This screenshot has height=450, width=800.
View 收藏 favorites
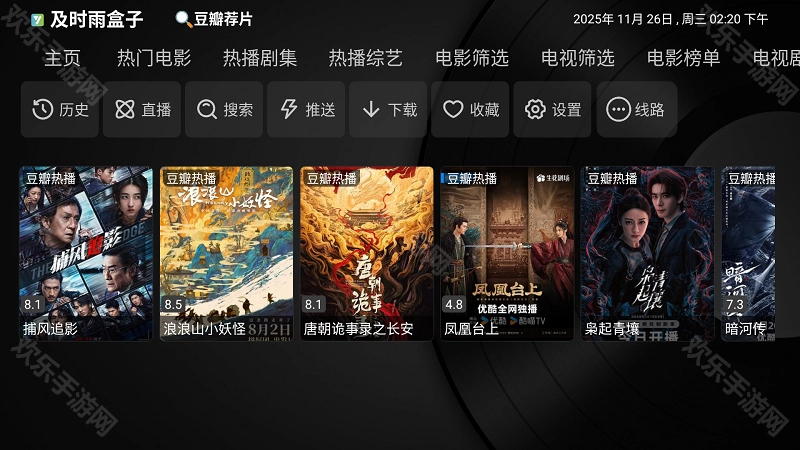tap(470, 110)
